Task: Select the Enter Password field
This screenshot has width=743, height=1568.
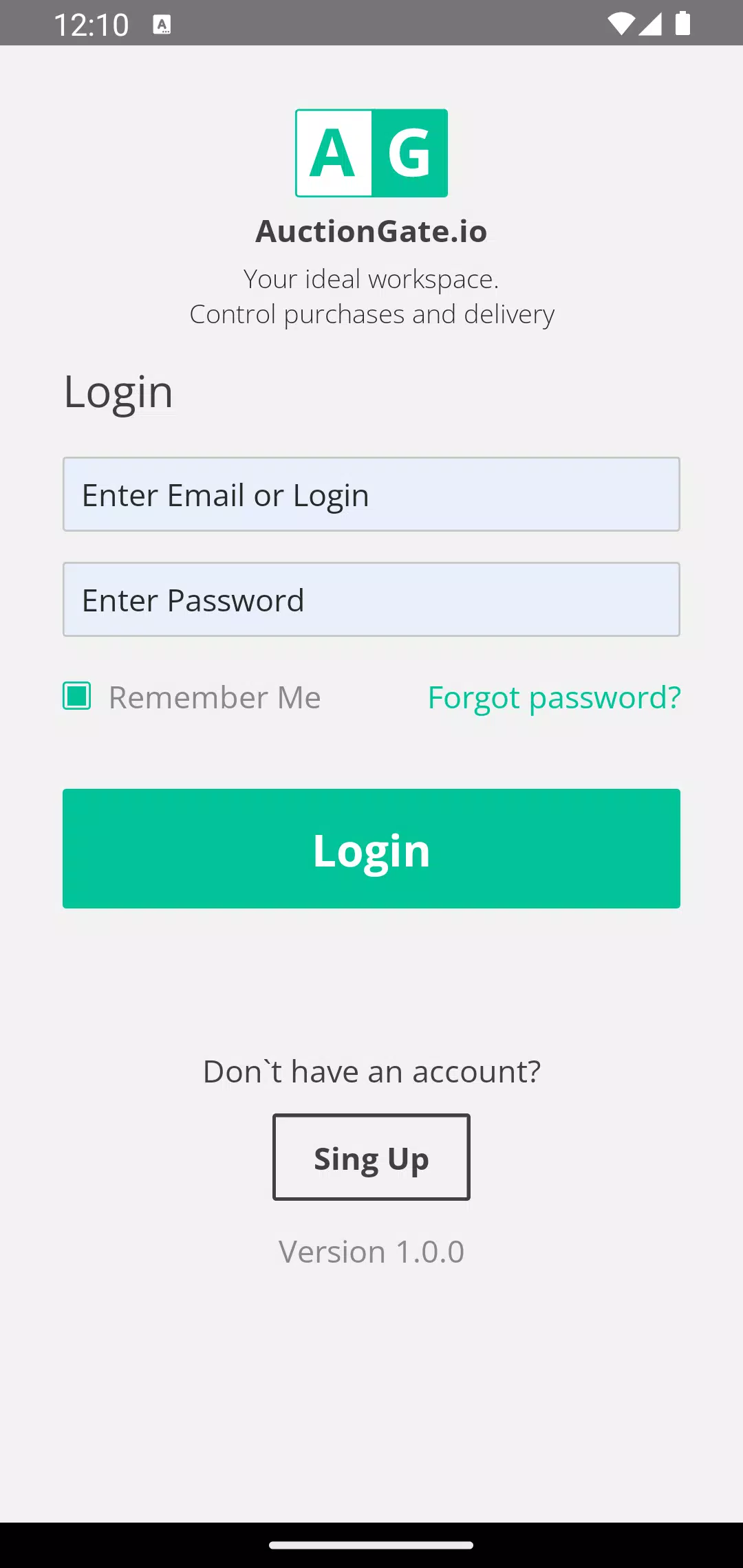Action: click(x=371, y=600)
